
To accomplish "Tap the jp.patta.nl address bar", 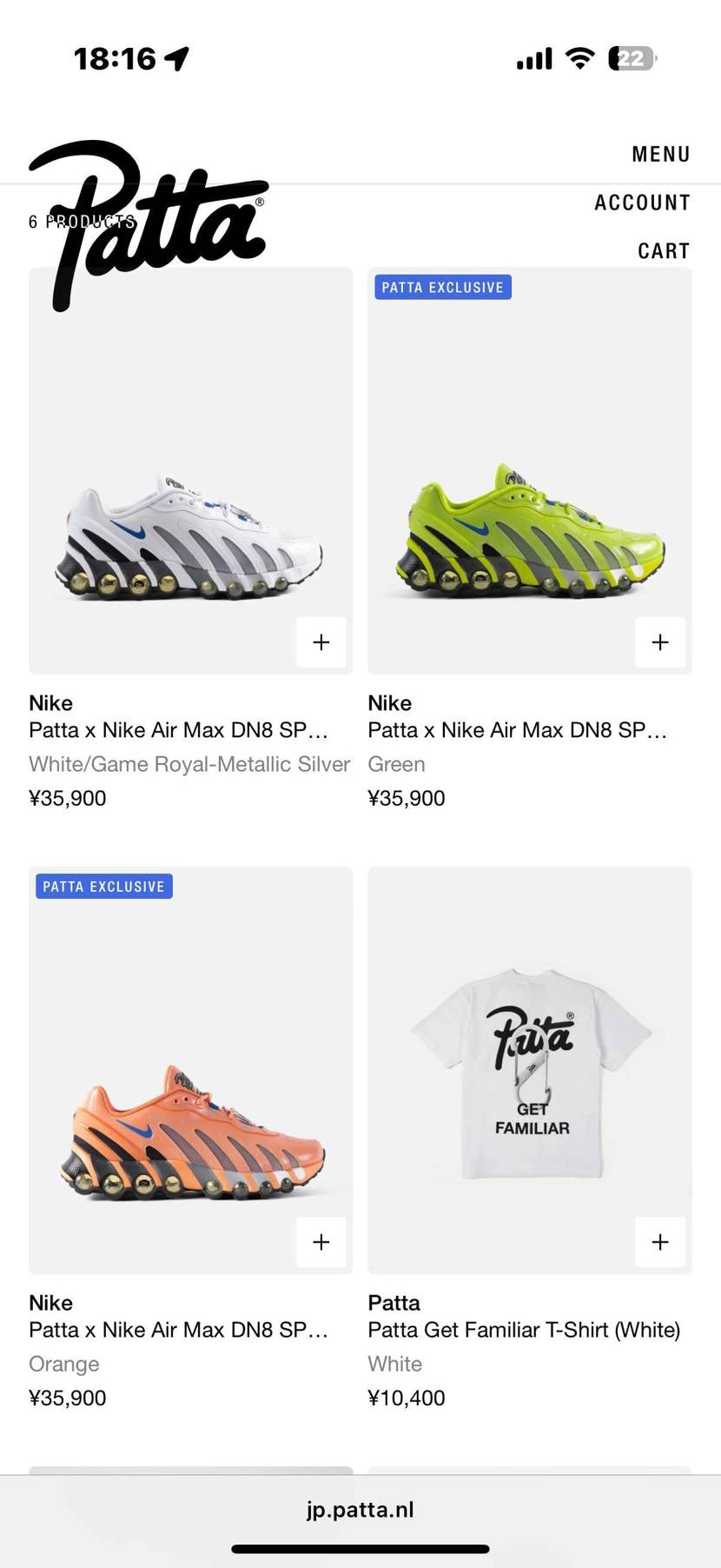I will pos(360,1510).
